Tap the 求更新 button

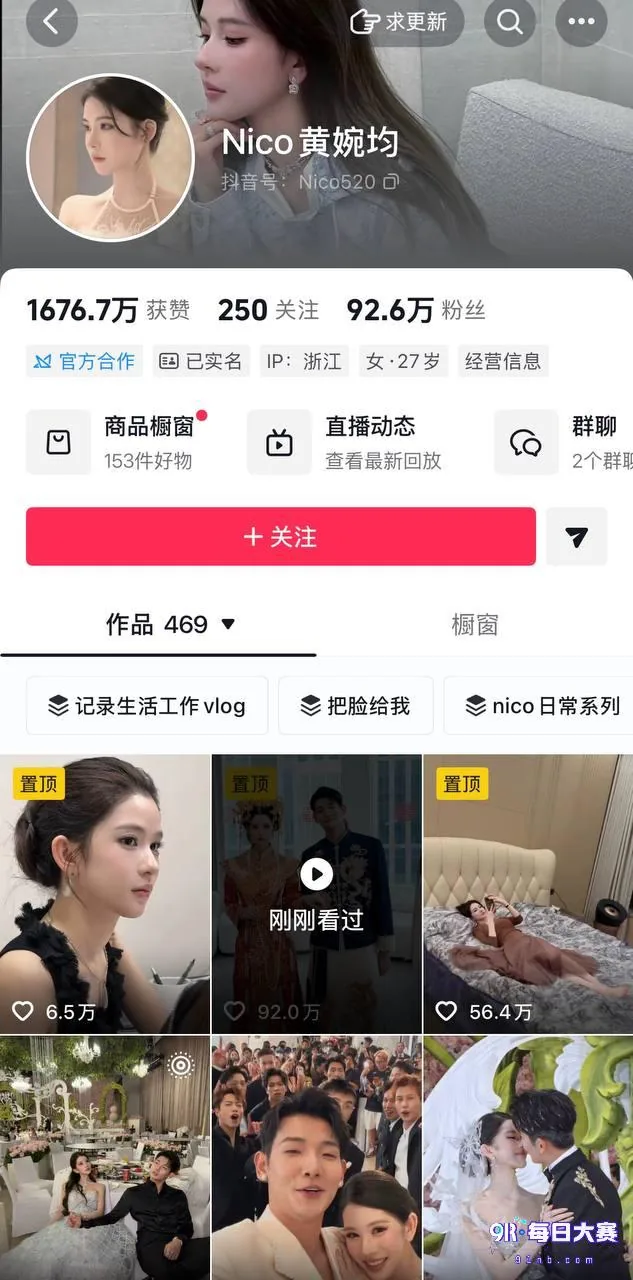[398, 22]
